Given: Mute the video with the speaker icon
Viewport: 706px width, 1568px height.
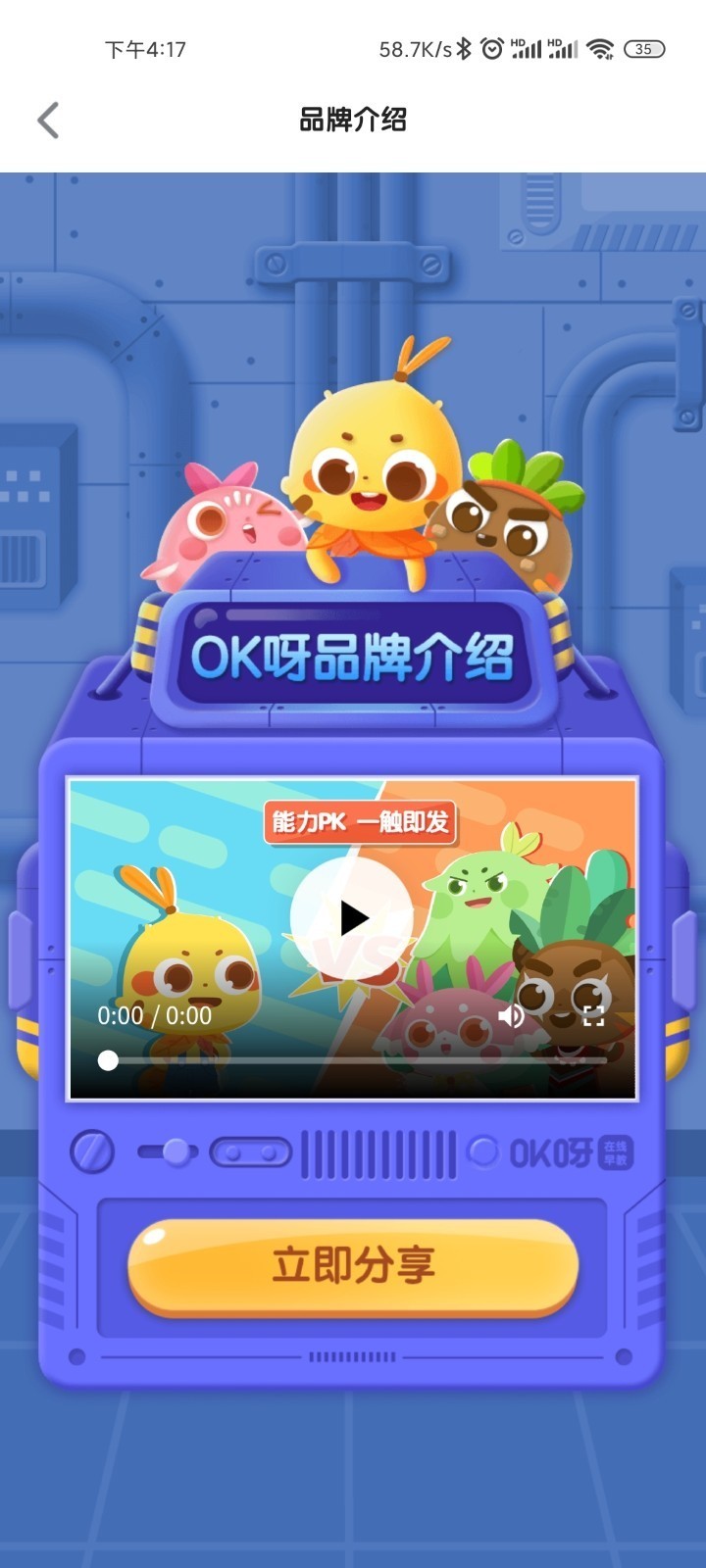Looking at the screenshot, I should click(511, 1015).
